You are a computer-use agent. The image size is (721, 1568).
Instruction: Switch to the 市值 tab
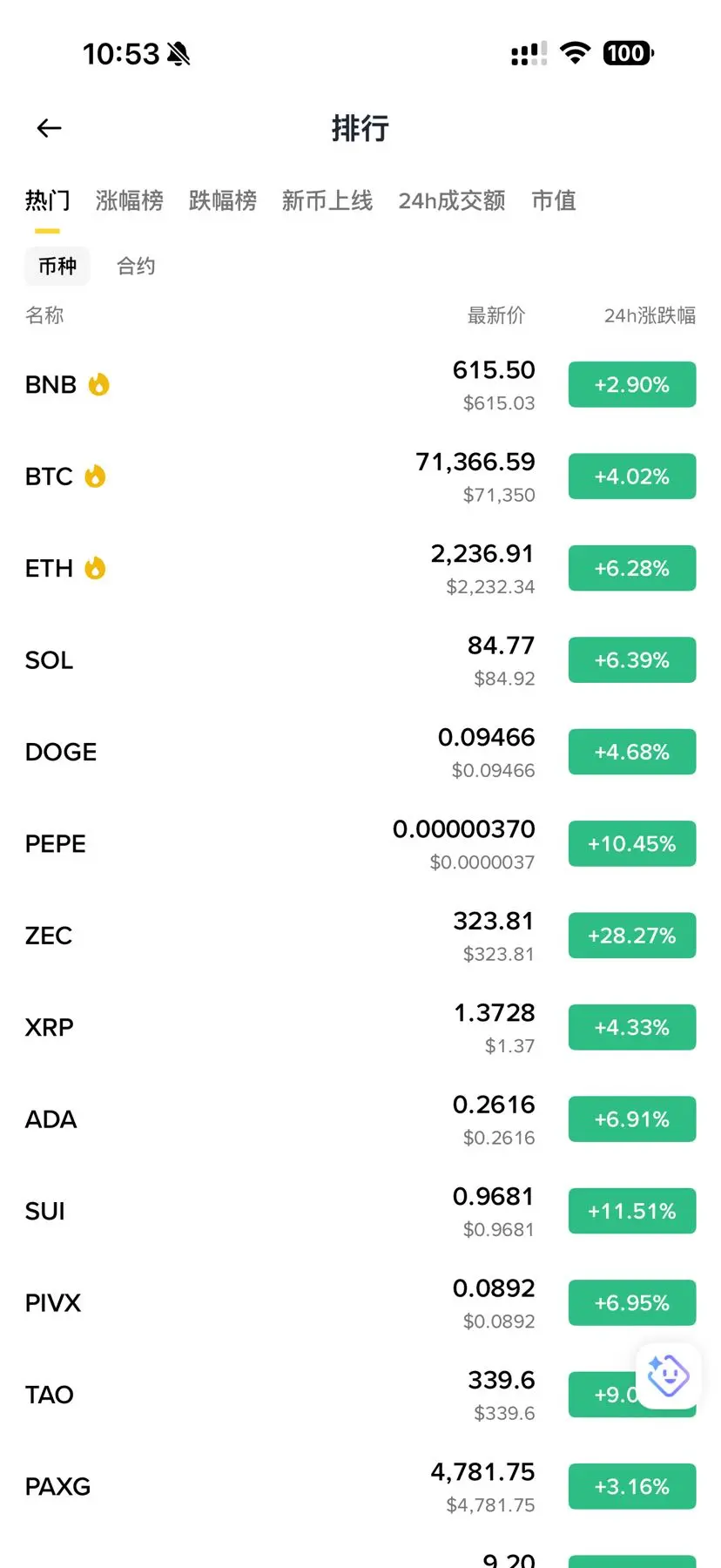554,201
